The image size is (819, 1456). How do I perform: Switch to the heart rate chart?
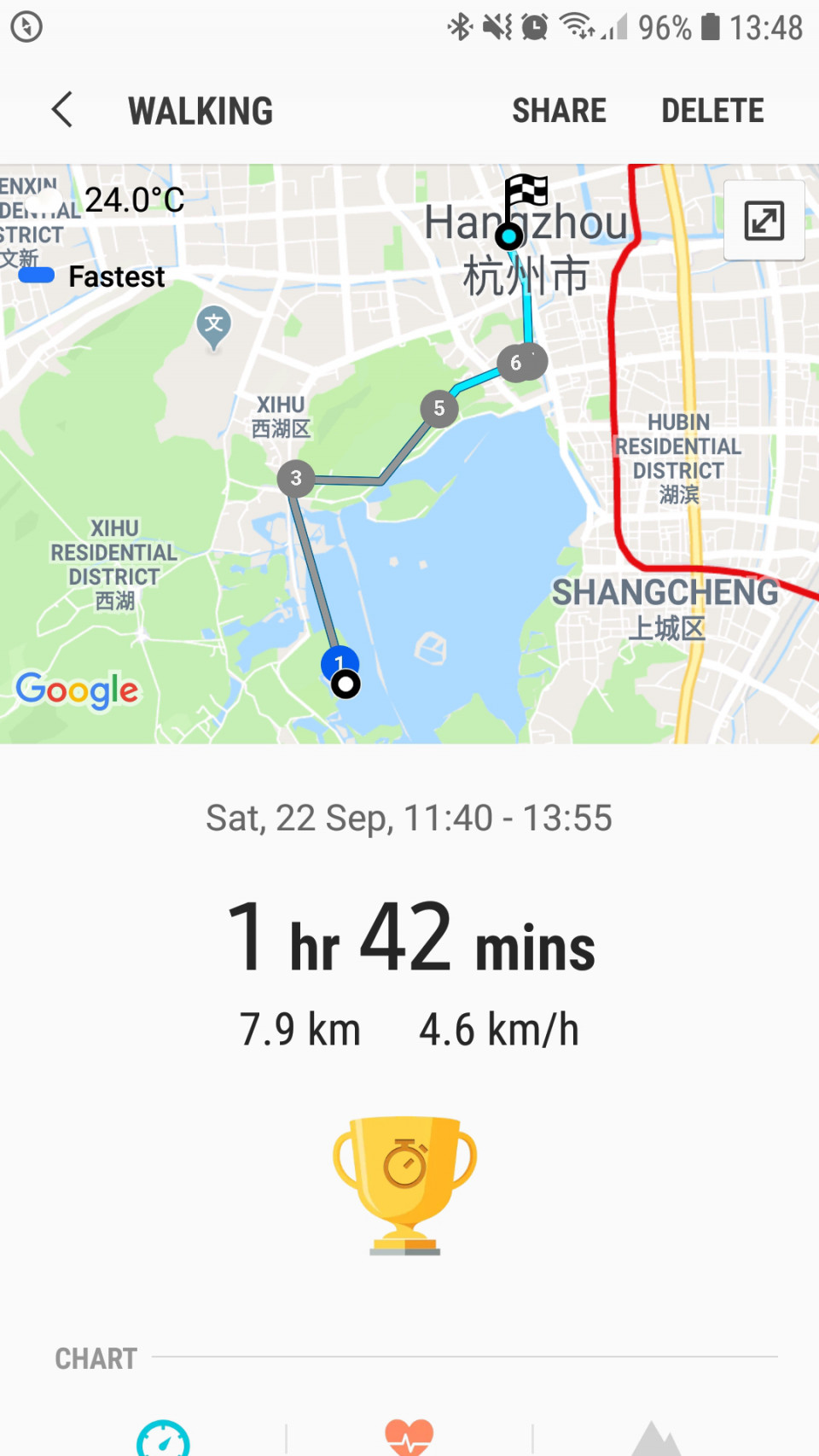coord(409,1438)
